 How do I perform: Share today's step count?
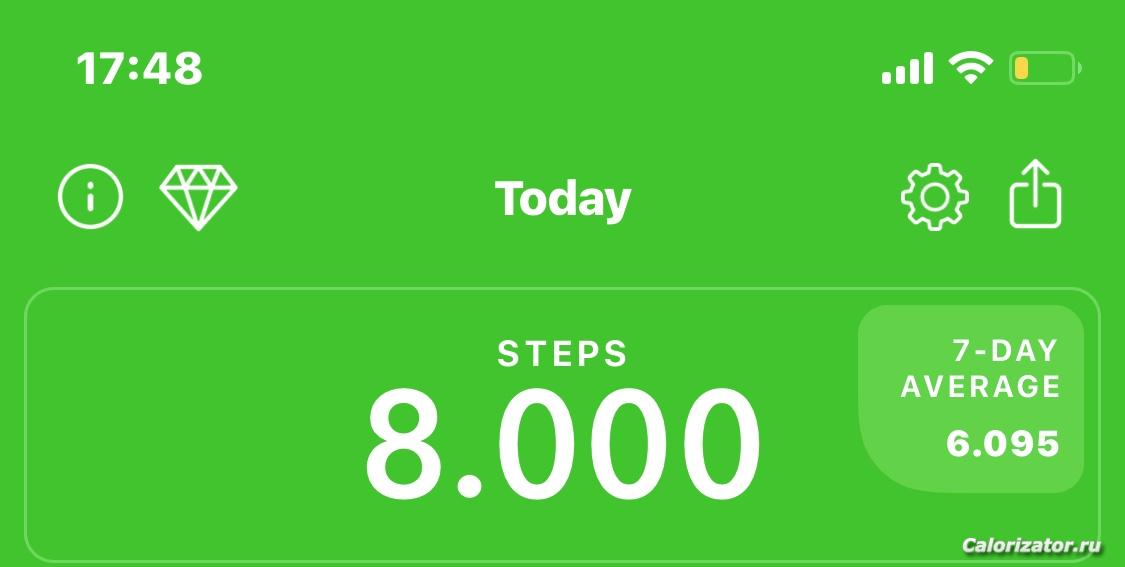(x=1035, y=195)
